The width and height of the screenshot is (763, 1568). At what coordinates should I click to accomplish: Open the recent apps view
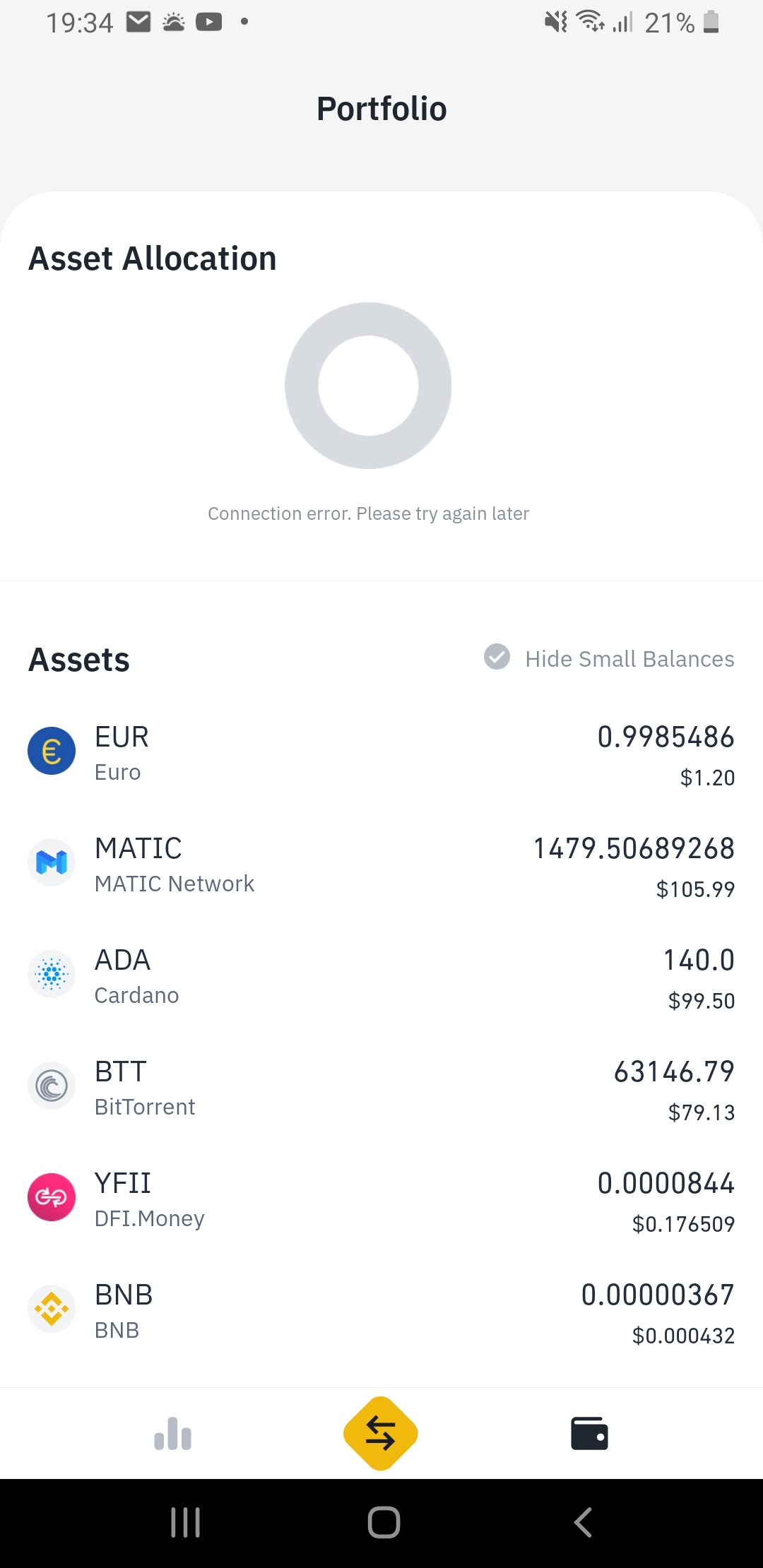[x=186, y=1522]
